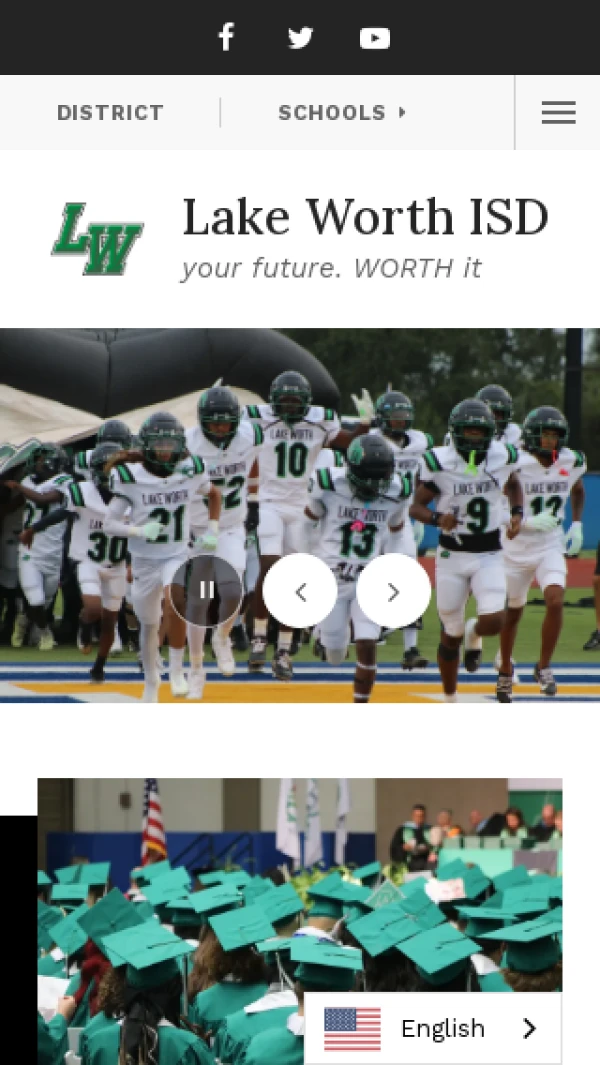Image resolution: width=600 pixels, height=1065 pixels.
Task: Show the previous slide
Action: (x=300, y=591)
